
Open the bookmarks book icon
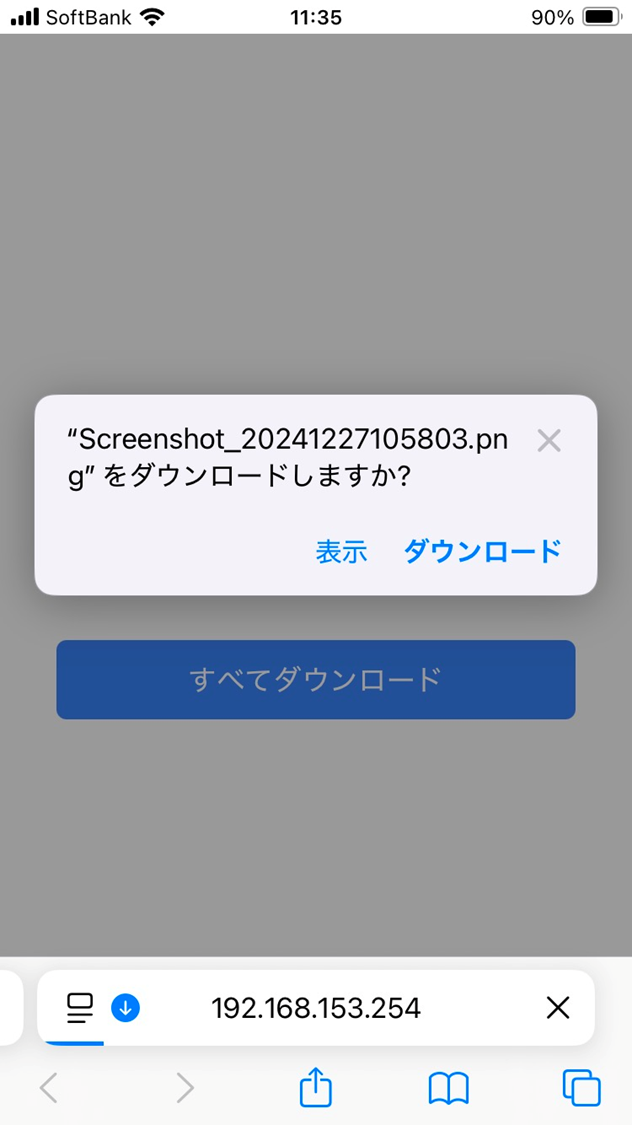tap(448, 1087)
